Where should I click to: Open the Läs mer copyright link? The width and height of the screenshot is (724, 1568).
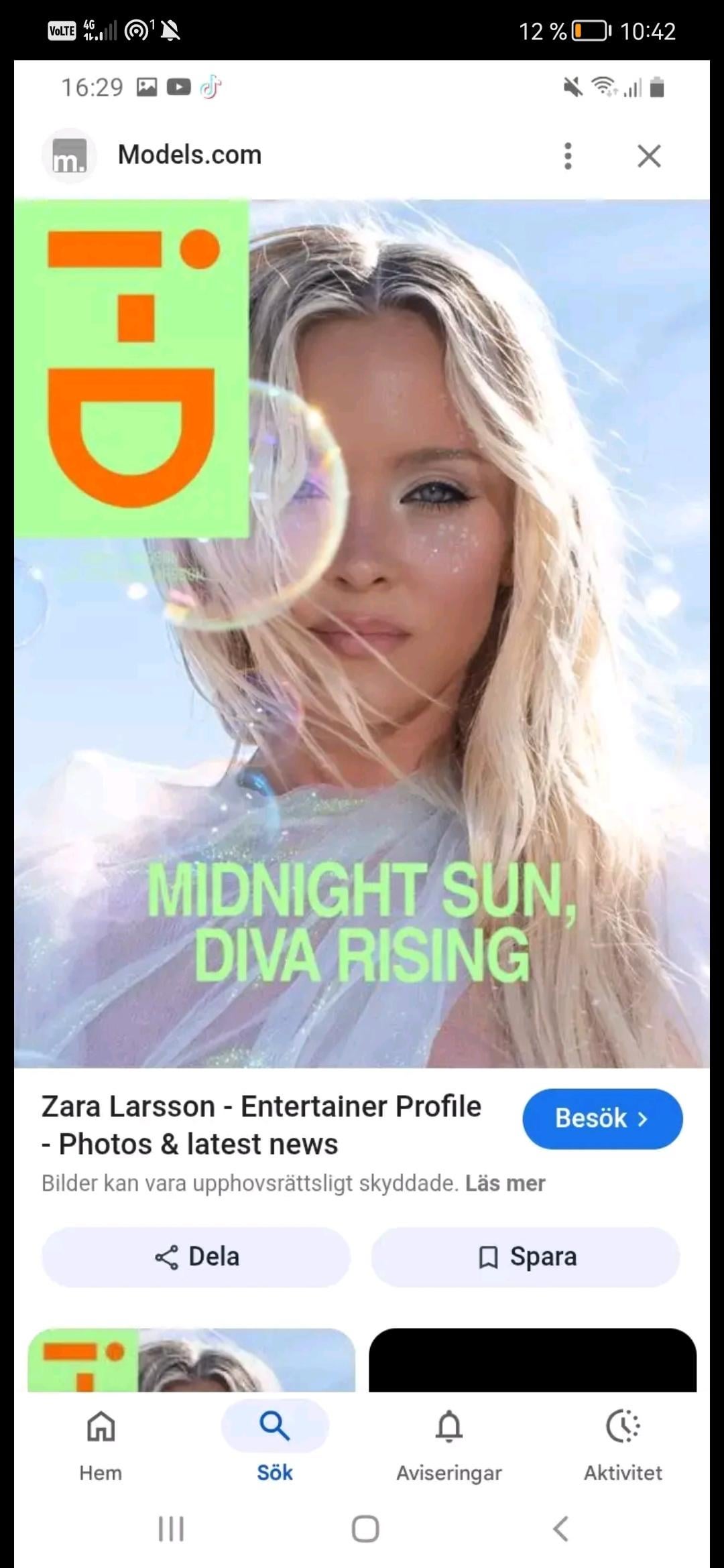pos(505,1183)
